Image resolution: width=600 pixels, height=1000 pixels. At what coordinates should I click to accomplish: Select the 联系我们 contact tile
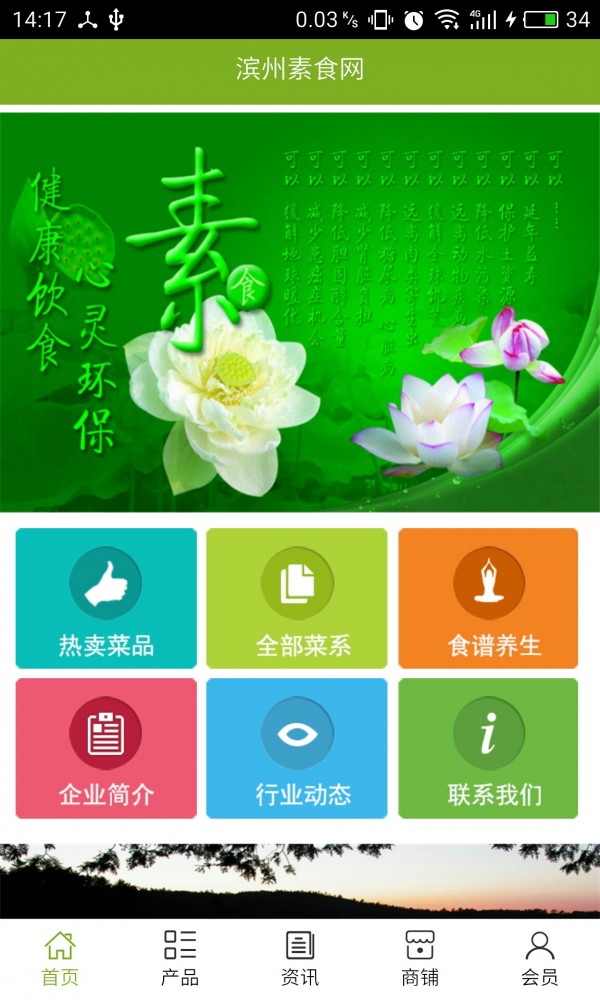tap(488, 748)
